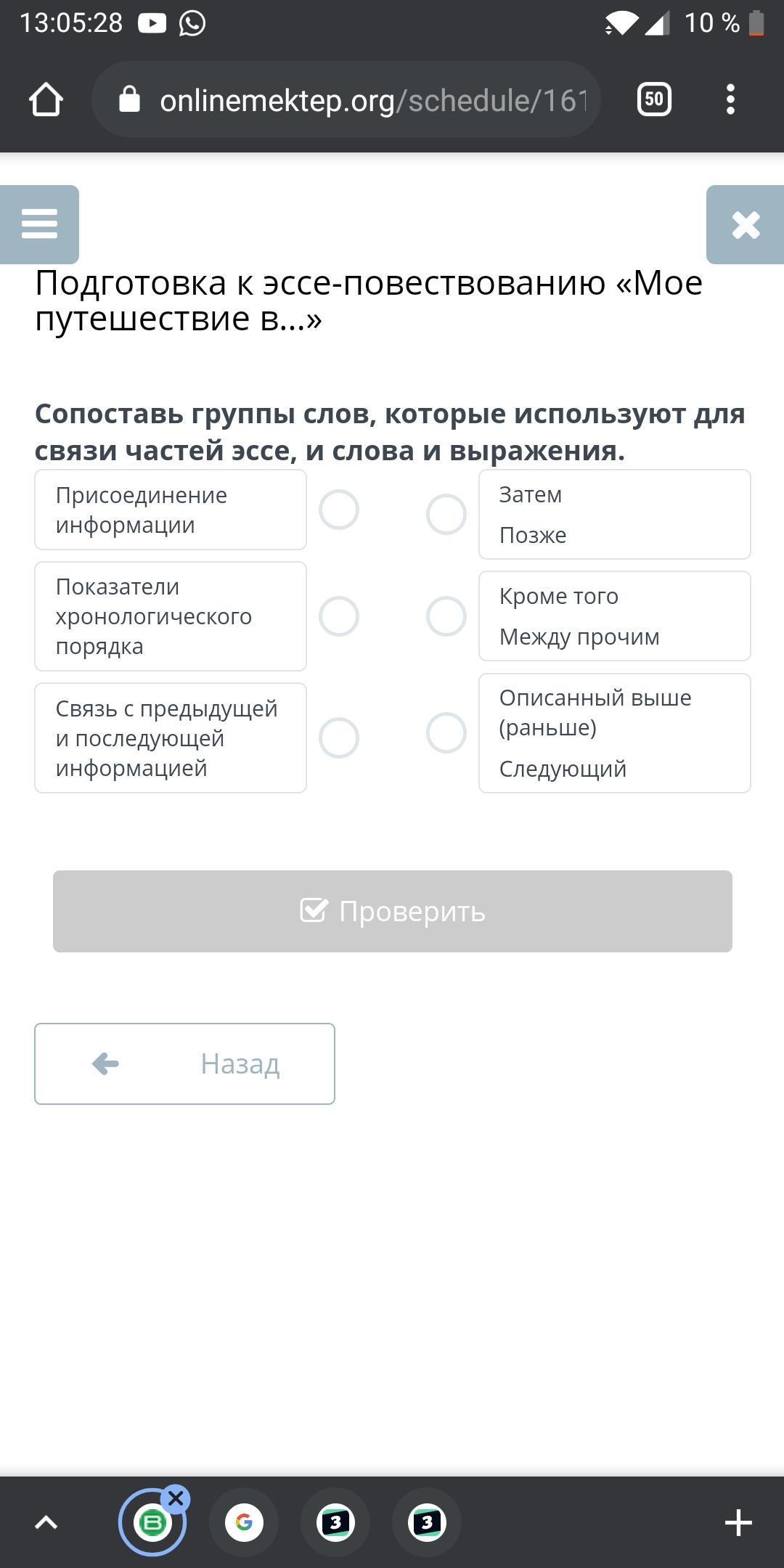Go back with the Назад button

pos(184,1064)
